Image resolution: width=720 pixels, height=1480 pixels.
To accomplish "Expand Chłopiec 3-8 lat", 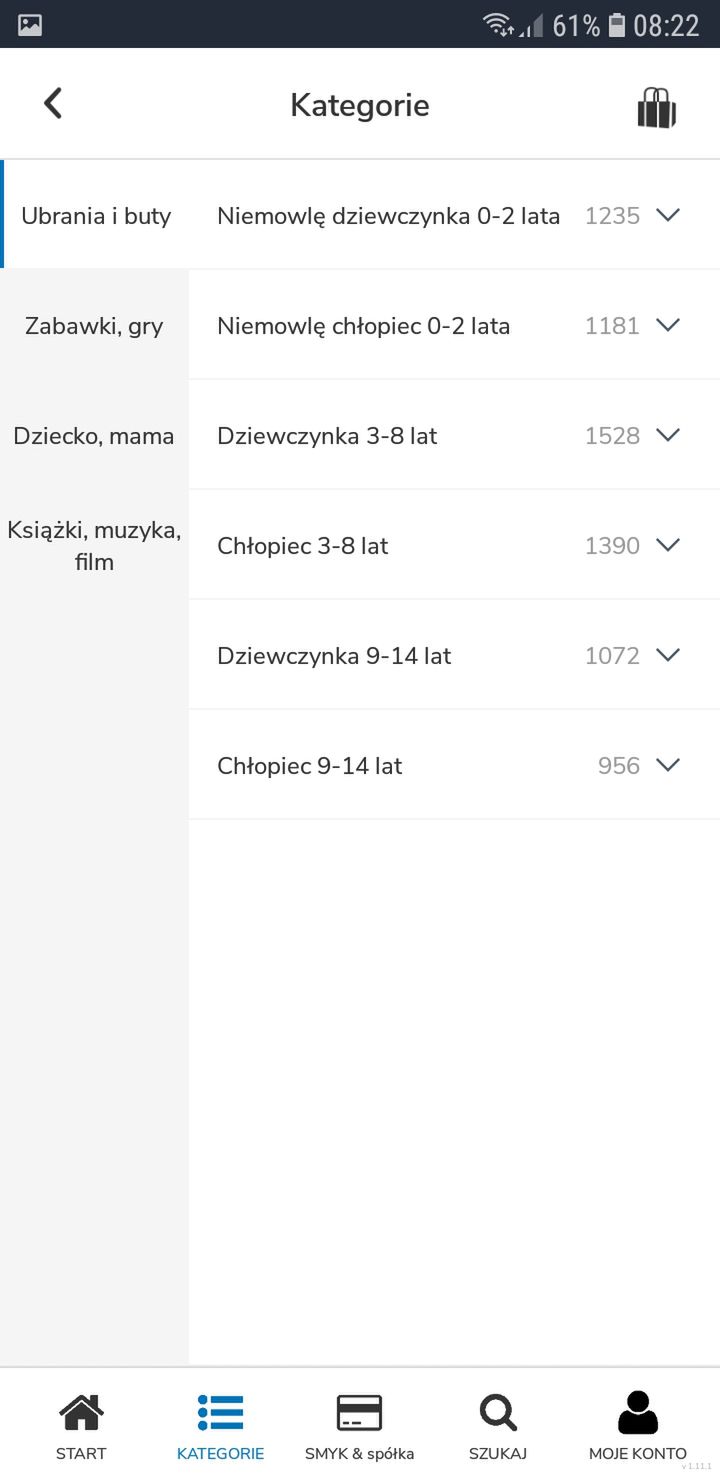I will 454,545.
